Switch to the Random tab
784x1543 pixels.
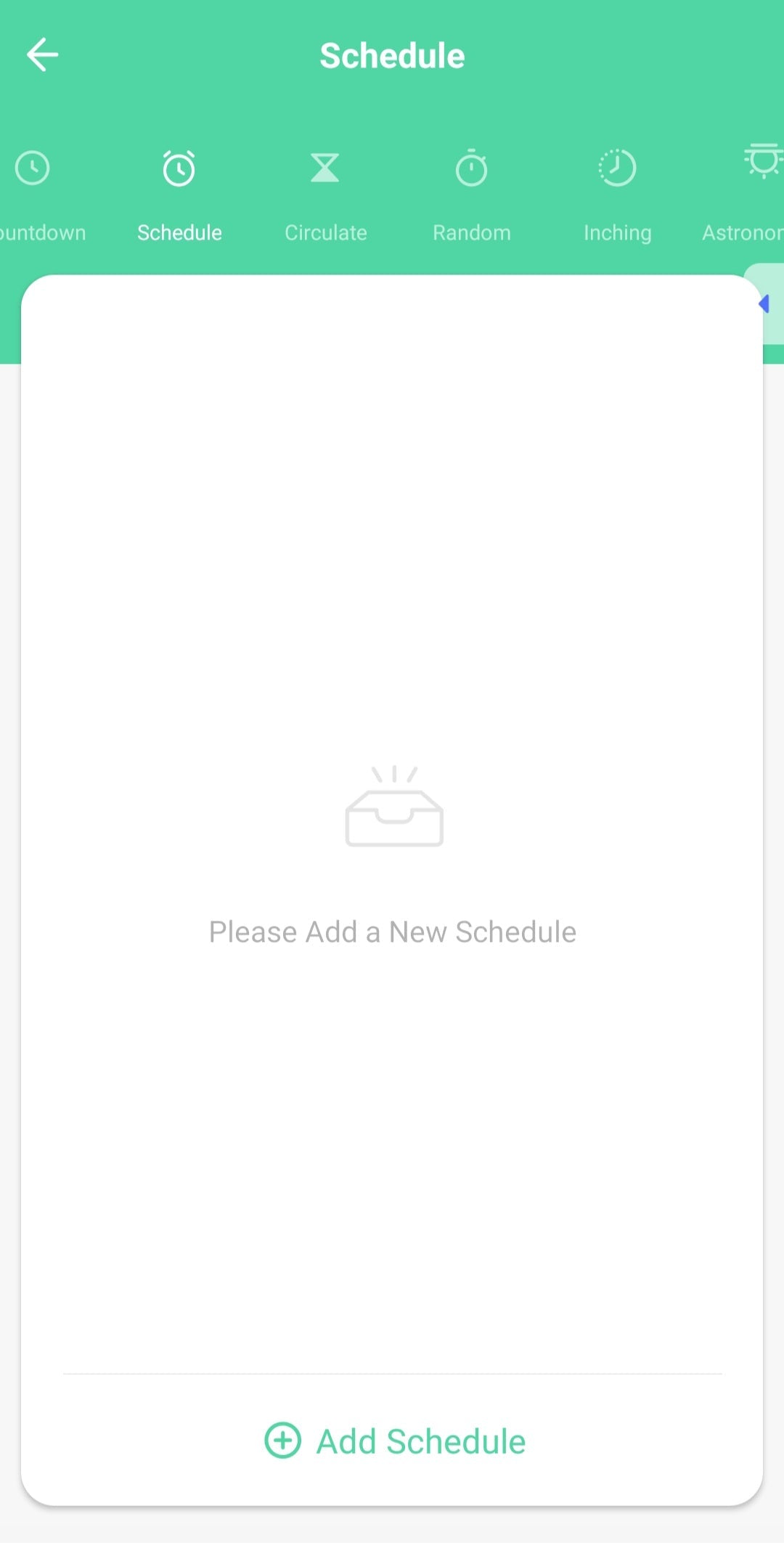point(471,195)
